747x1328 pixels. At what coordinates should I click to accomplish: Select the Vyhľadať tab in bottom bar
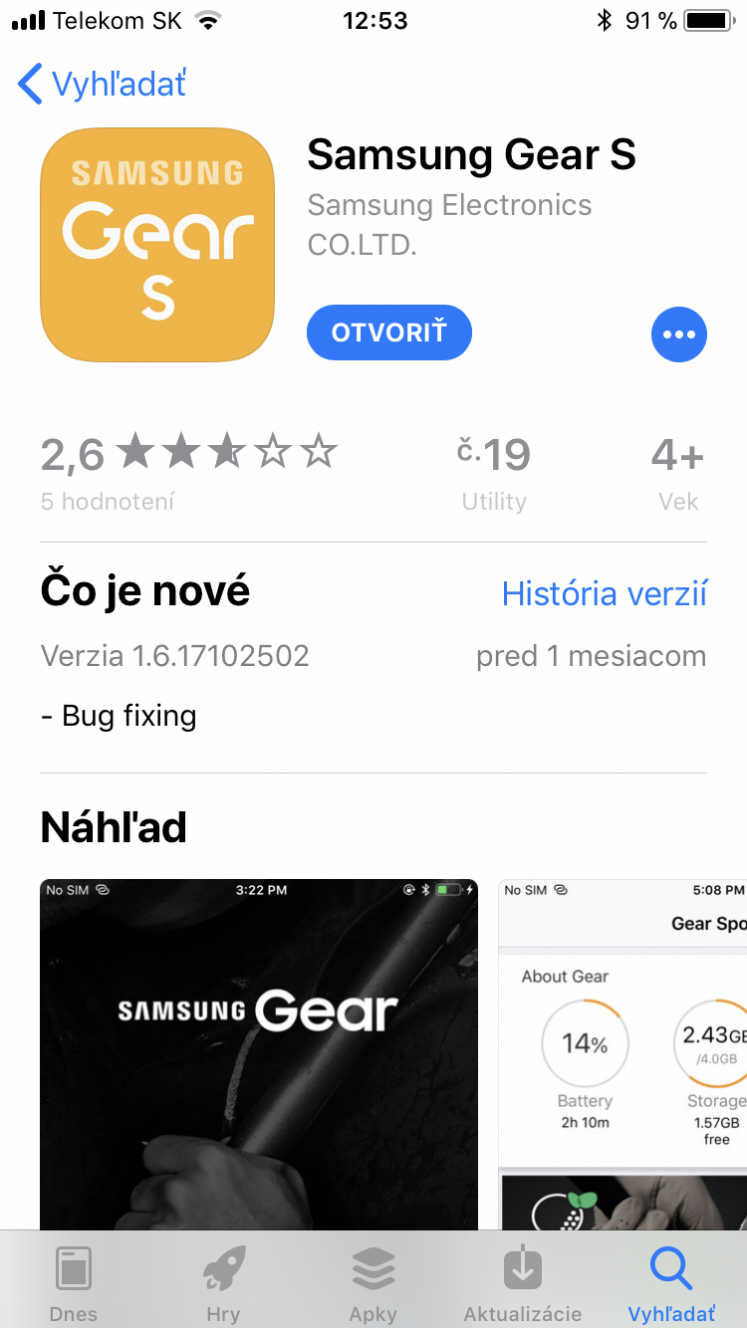(671, 1285)
